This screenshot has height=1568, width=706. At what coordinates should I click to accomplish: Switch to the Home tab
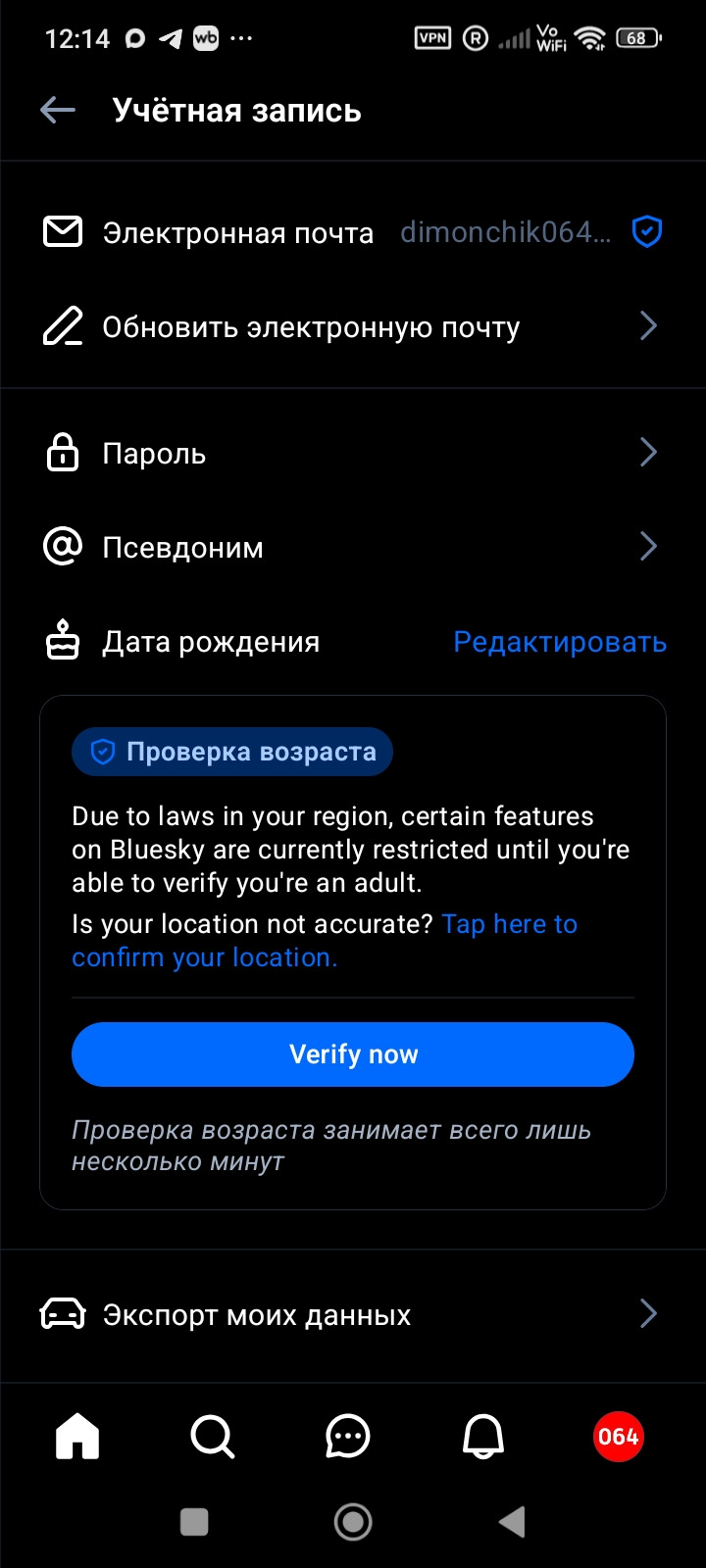(77, 1437)
